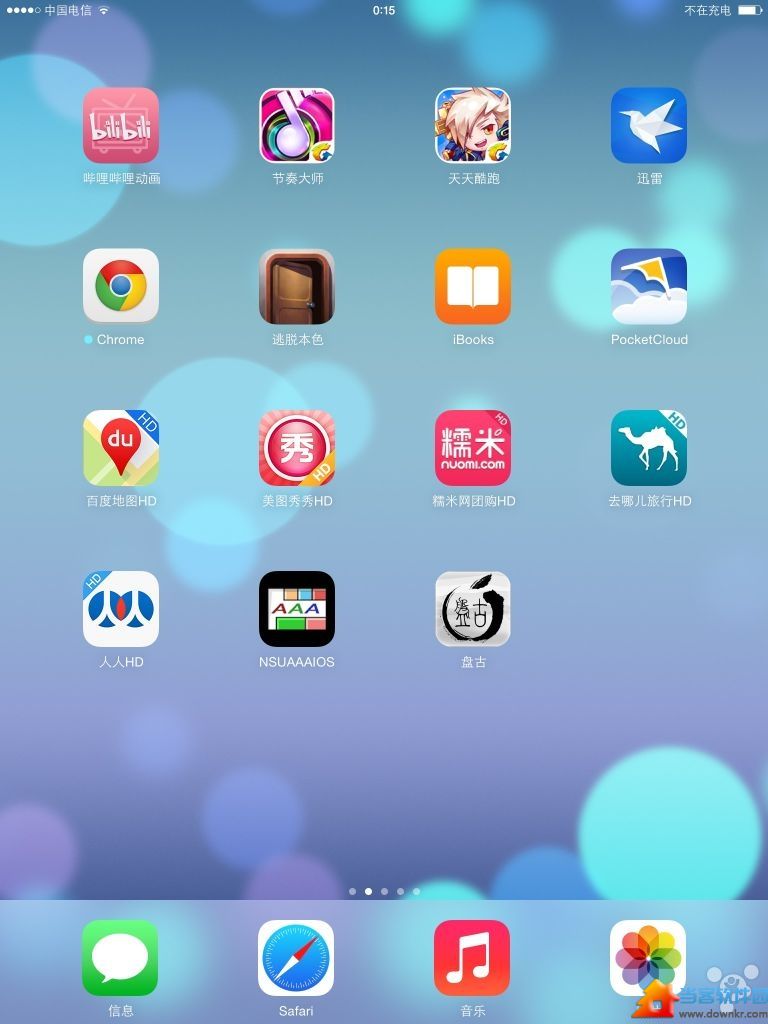Open Messages (信息) in the dock

[x=120, y=958]
